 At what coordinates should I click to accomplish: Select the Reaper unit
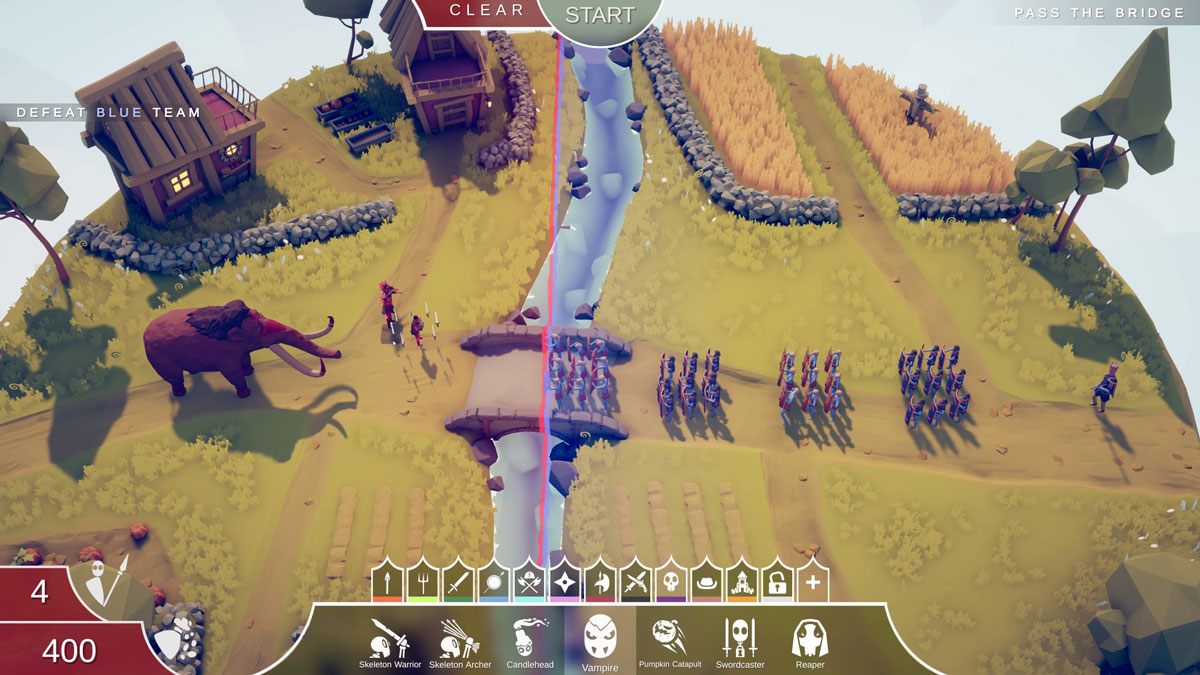pos(809,640)
